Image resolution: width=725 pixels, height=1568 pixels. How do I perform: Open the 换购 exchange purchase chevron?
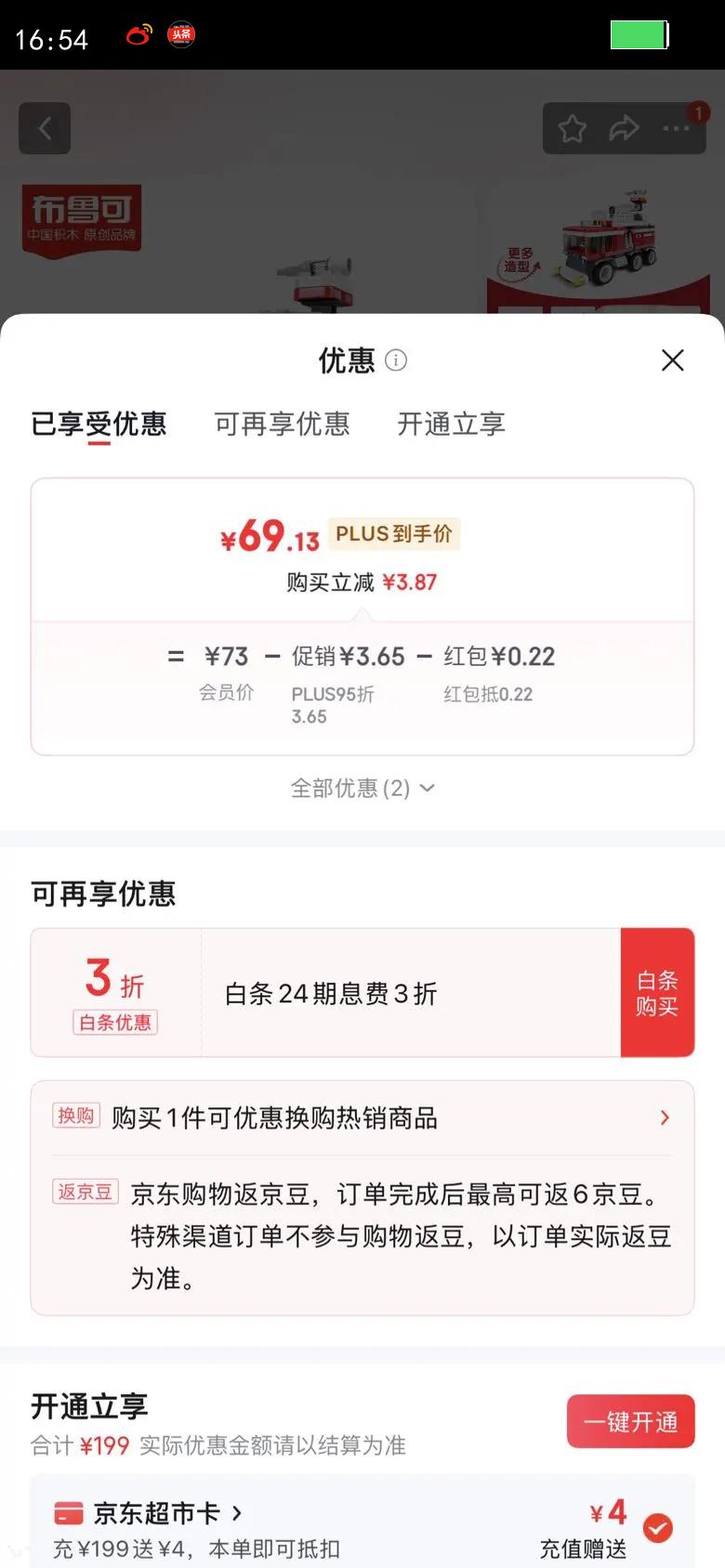664,1117
